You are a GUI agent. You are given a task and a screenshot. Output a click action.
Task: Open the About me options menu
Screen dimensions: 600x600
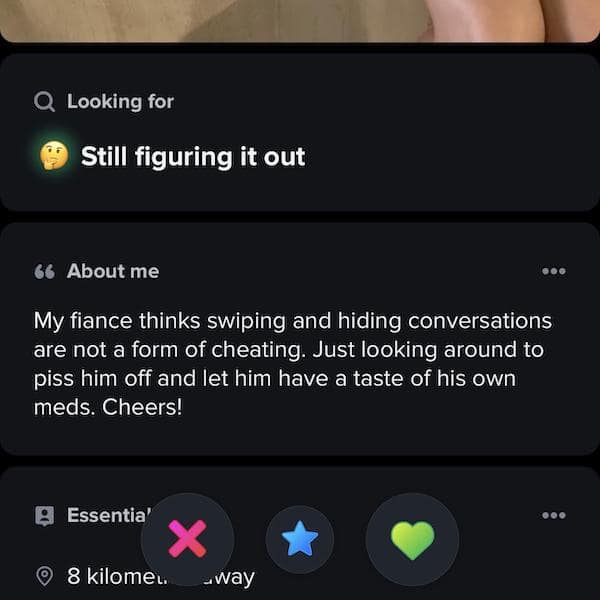pyautogui.click(x=553, y=271)
